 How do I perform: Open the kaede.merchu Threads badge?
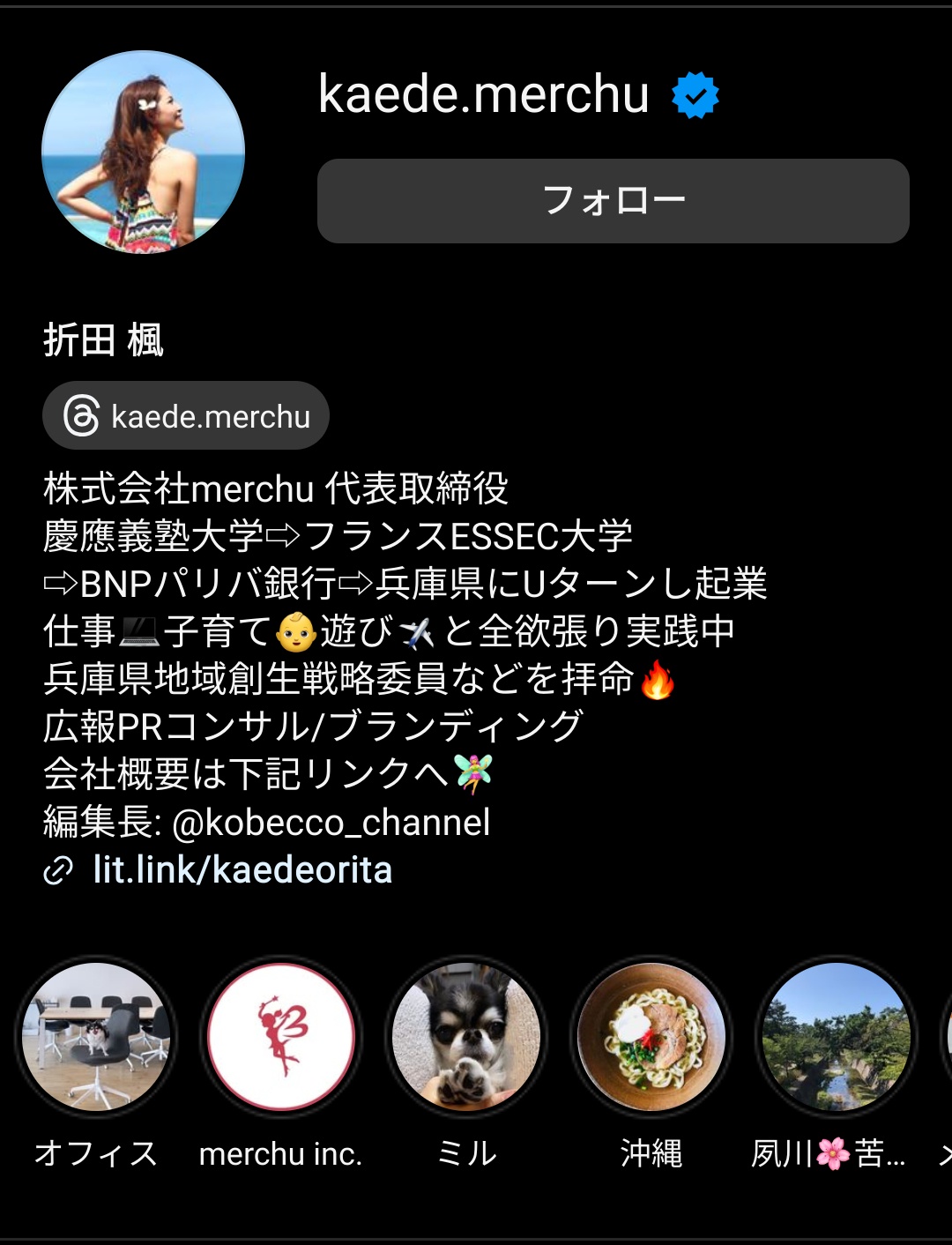(x=186, y=416)
